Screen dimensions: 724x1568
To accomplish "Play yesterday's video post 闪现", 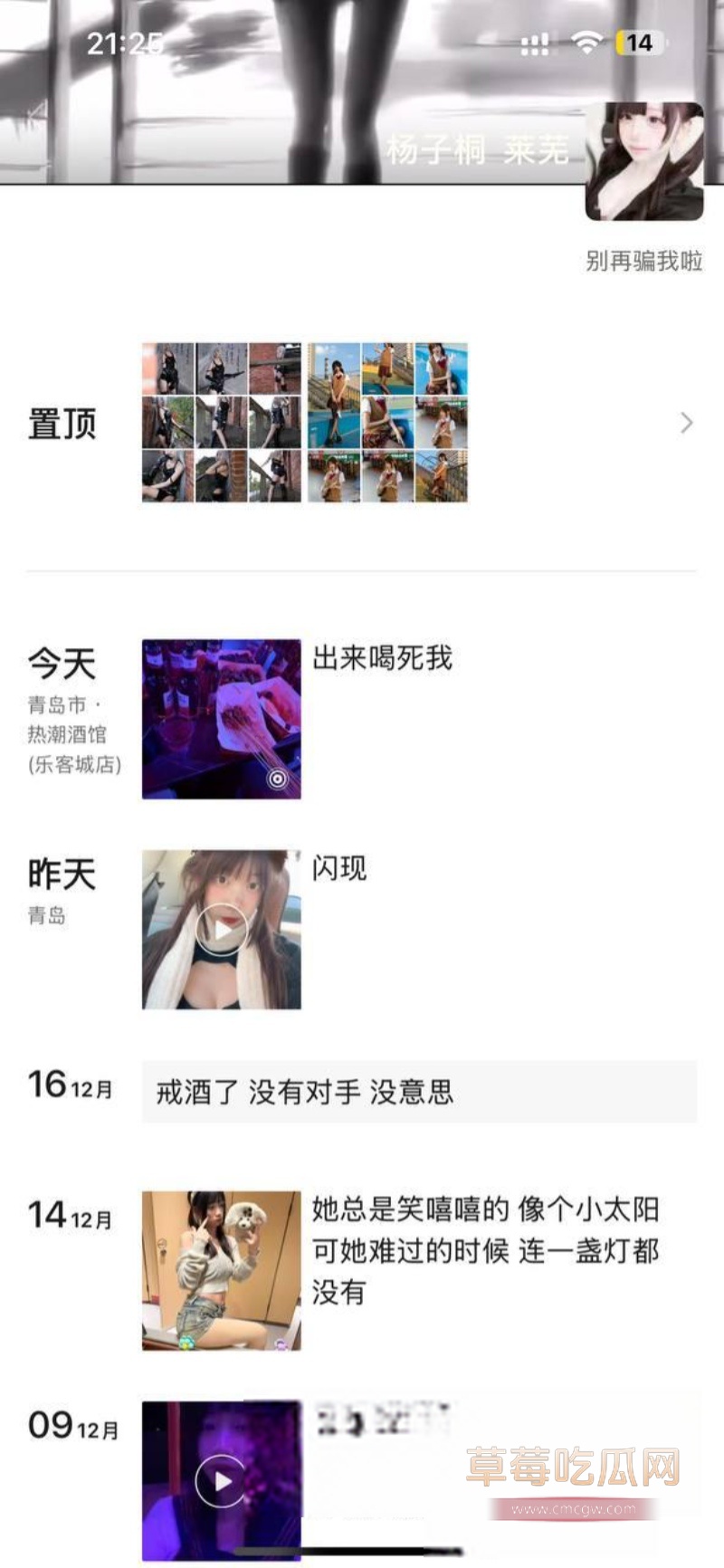I will point(221,929).
